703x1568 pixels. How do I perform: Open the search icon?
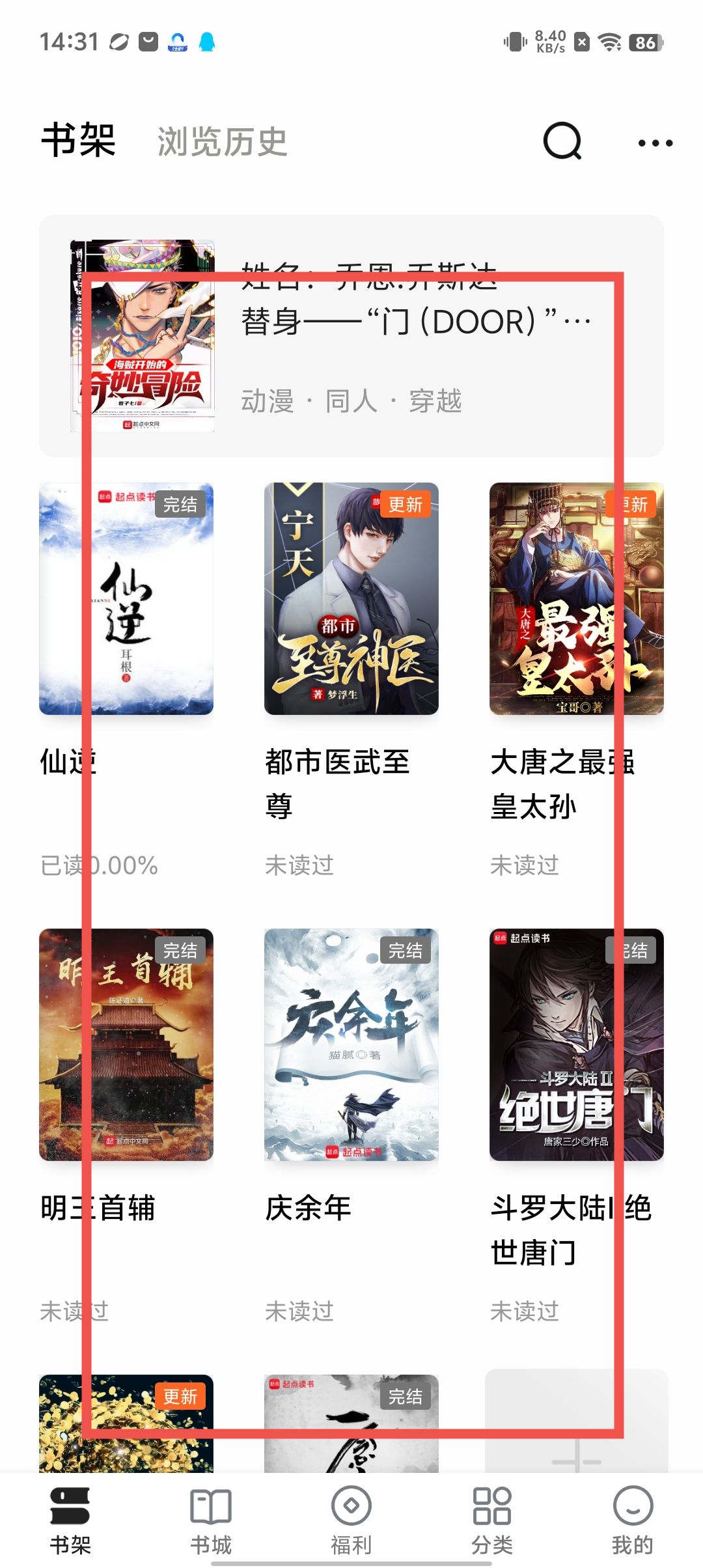point(562,141)
